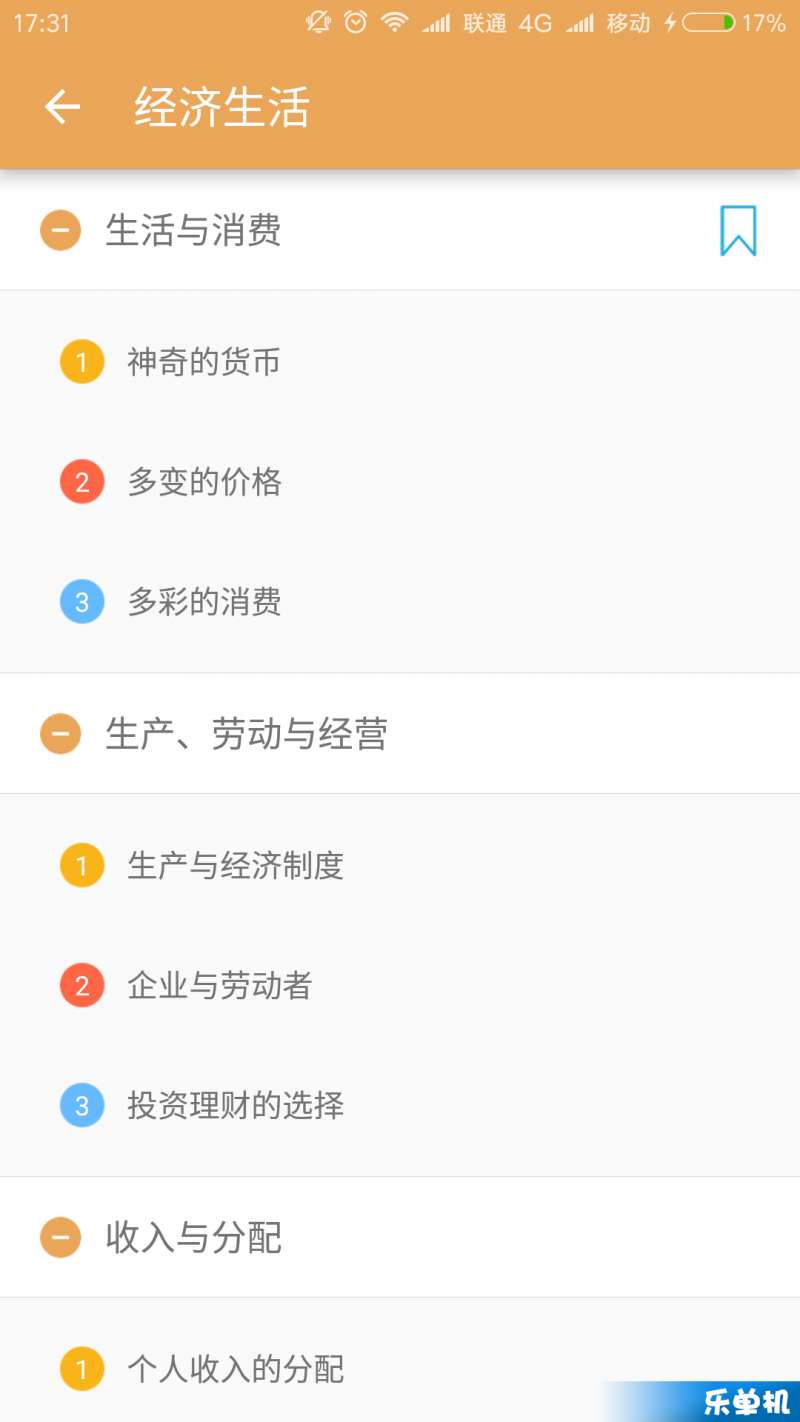Open chapter 投资理财的选择
This screenshot has height=1422, width=800.
point(400,1106)
